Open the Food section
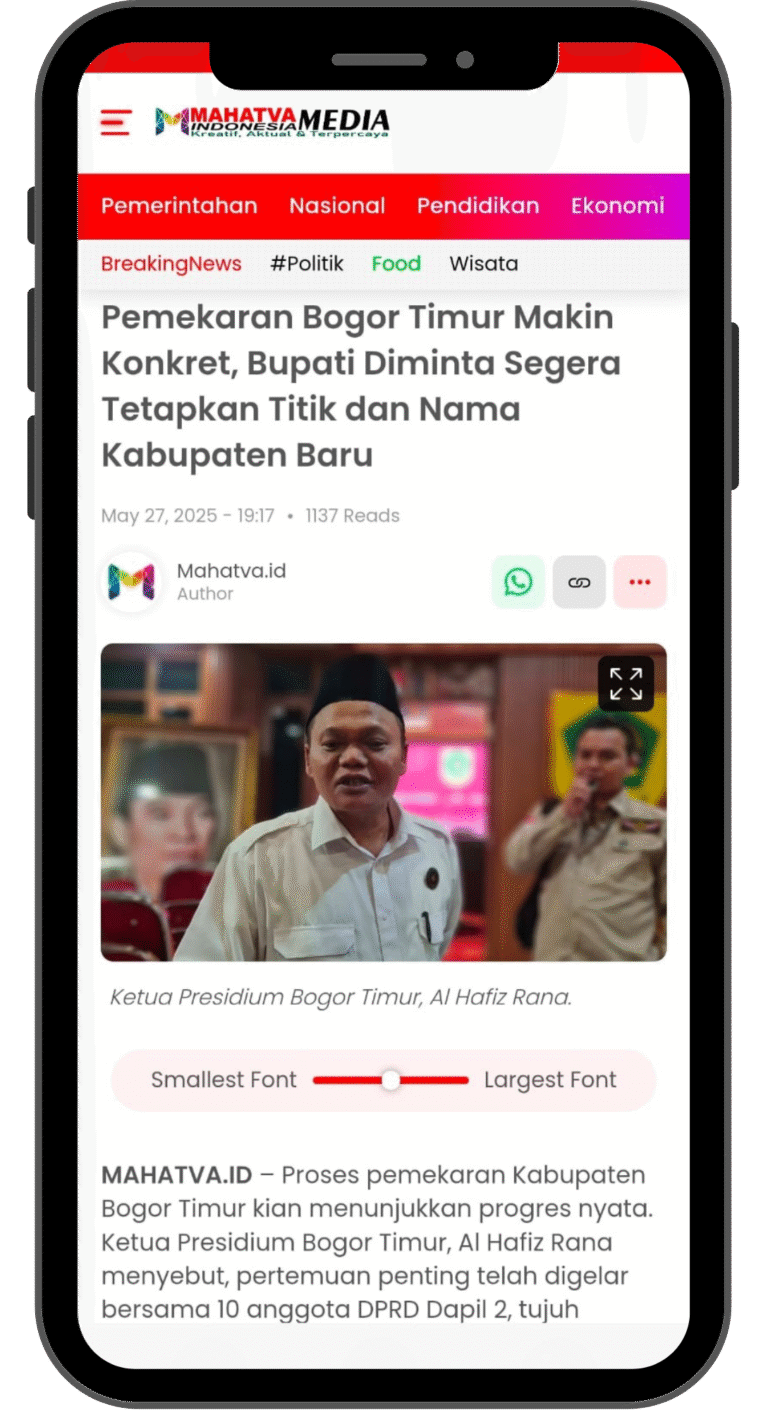The image size is (768, 1410). (x=396, y=264)
